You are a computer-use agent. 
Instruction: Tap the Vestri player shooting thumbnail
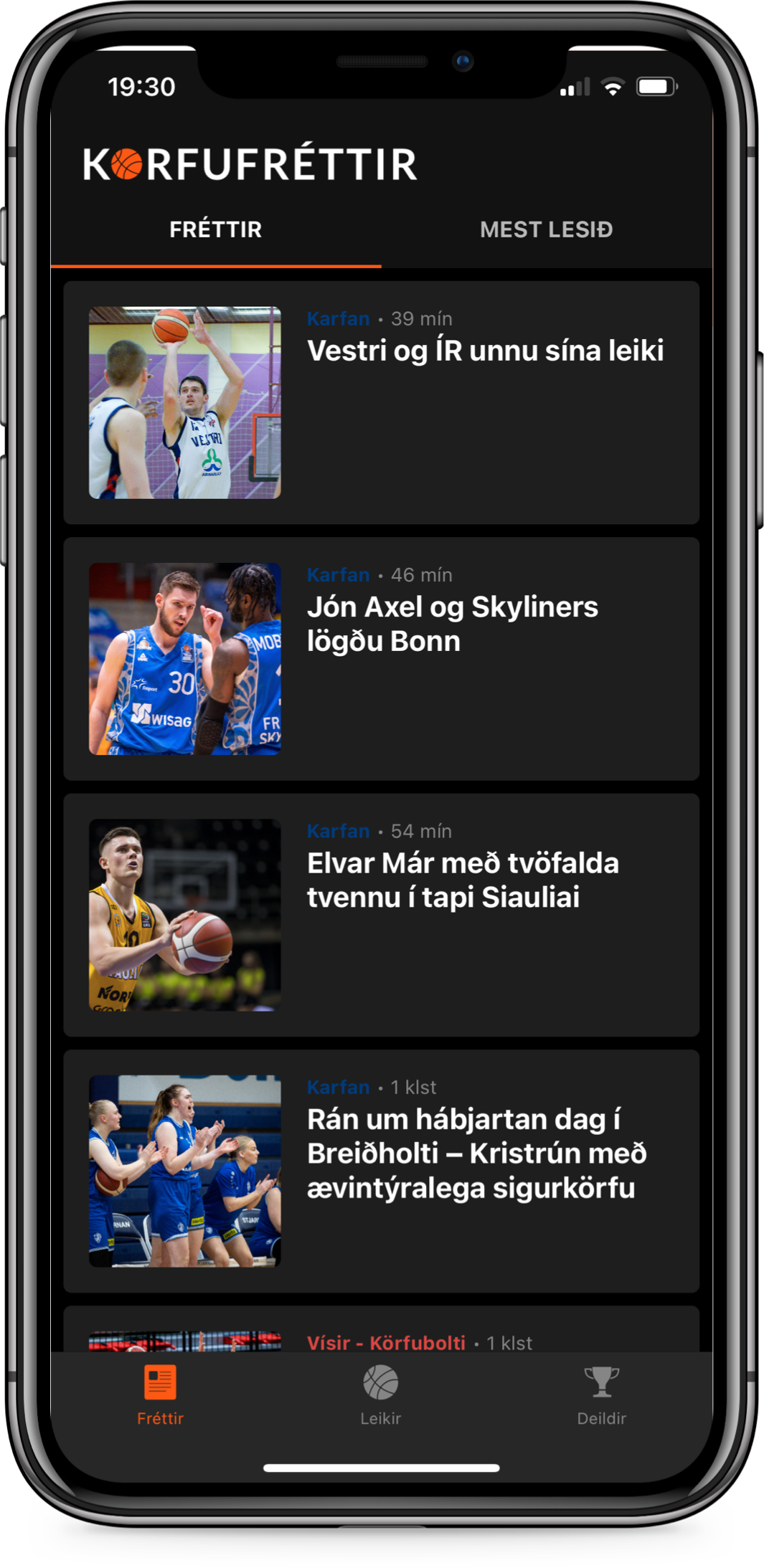coord(186,403)
